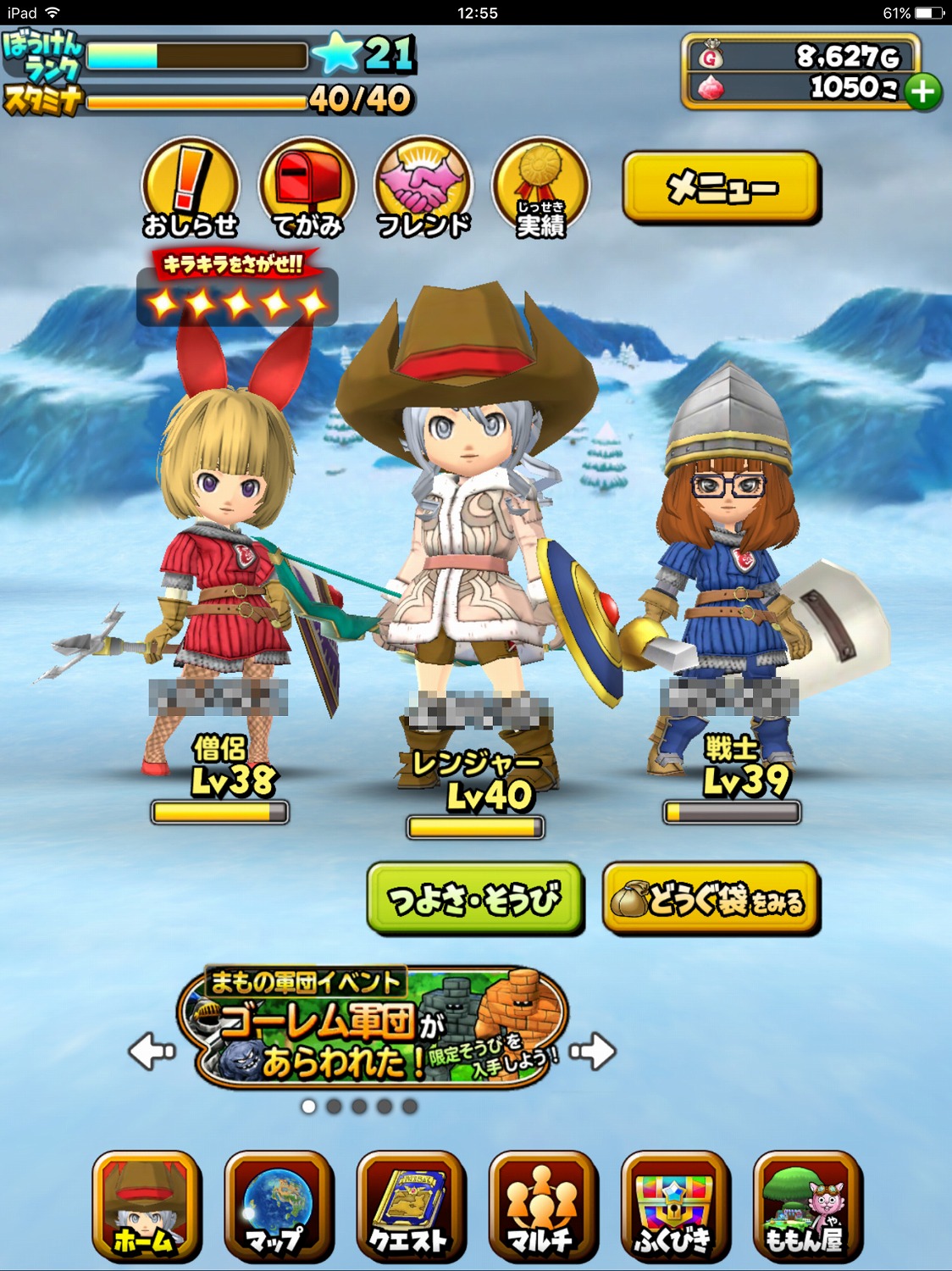The width and height of the screenshot is (952, 1271).
Task: Open the ふくびき lottery tab
Action: click(x=674, y=1206)
